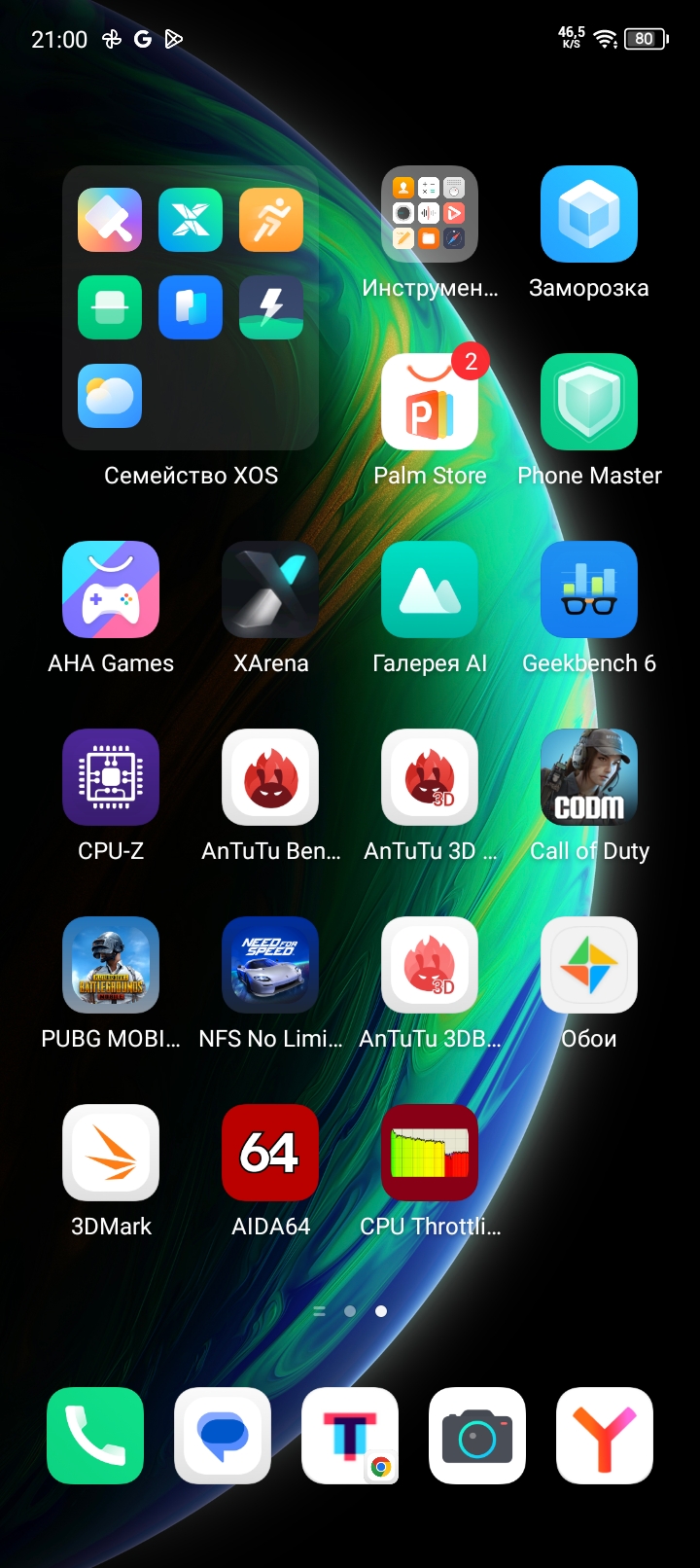Launch Phone Master

pyautogui.click(x=589, y=402)
